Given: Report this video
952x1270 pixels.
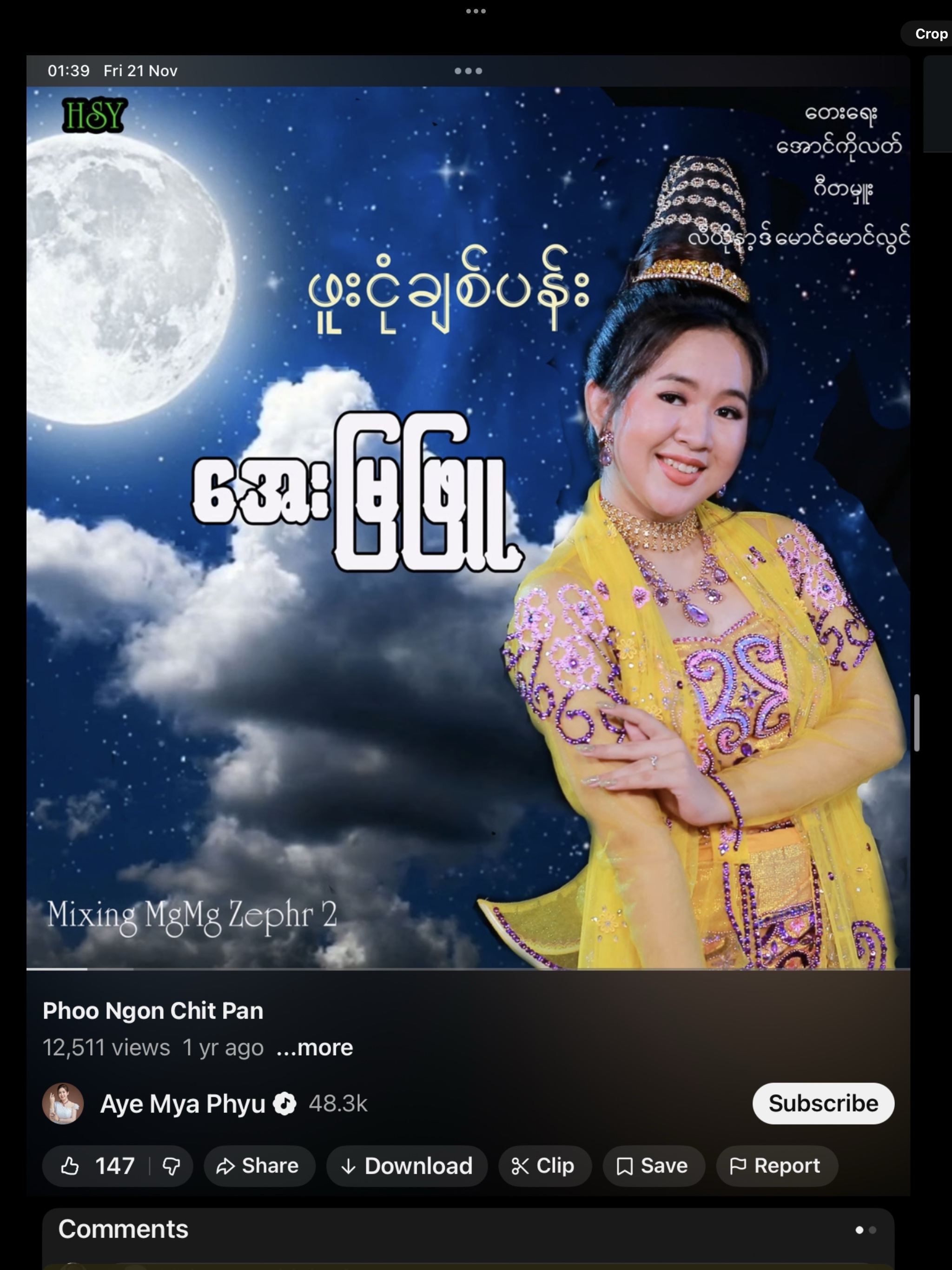Looking at the screenshot, I should (x=776, y=1166).
